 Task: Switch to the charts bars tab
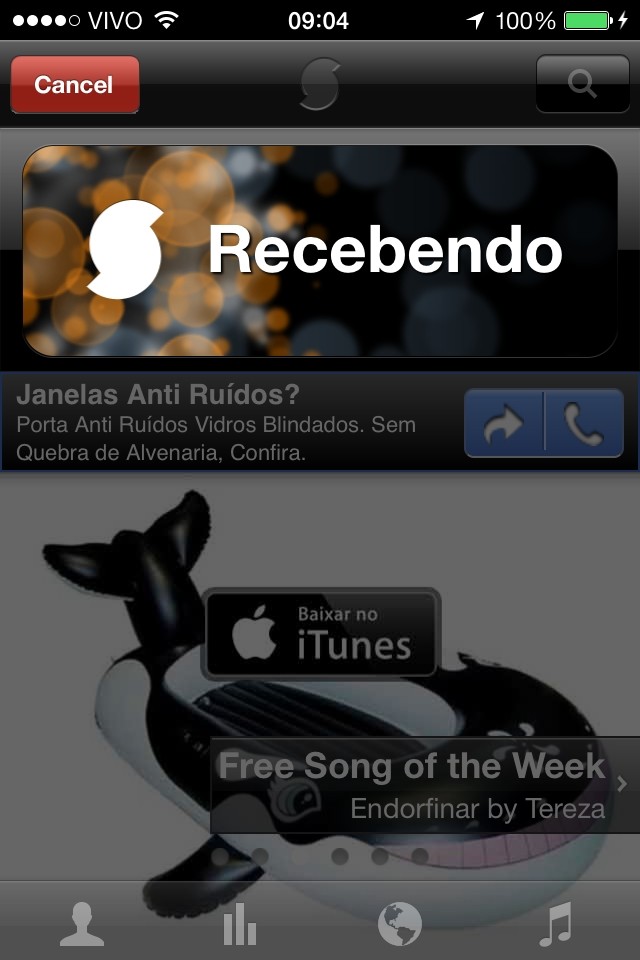pos(240,924)
